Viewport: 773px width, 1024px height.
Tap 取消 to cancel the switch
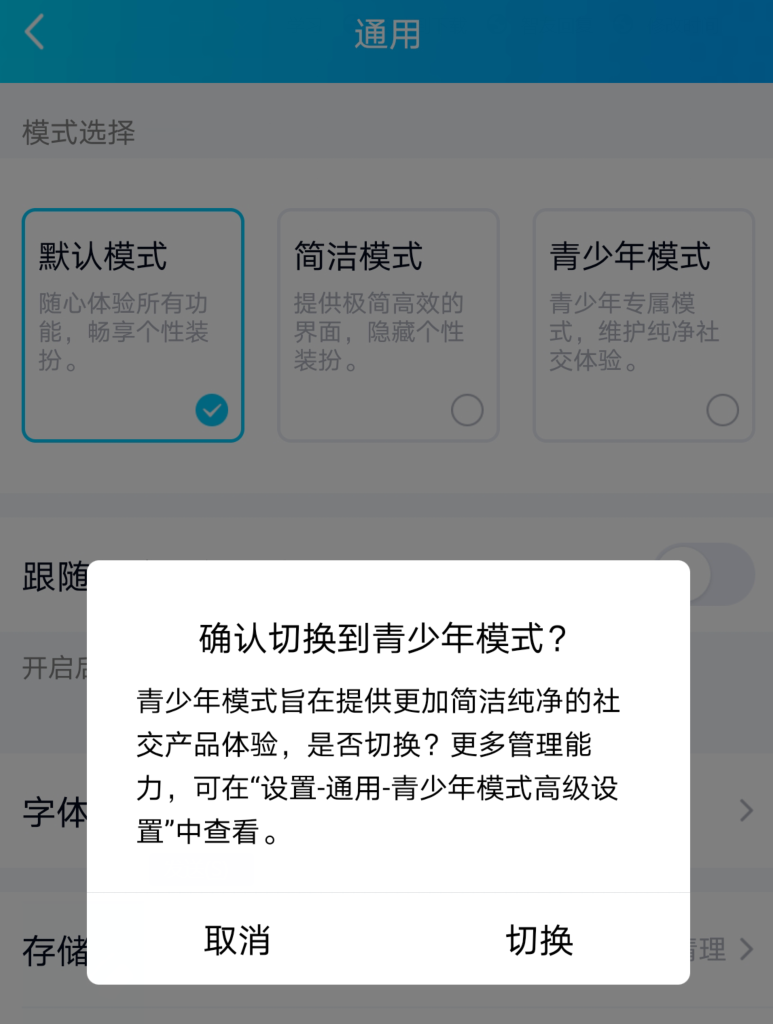point(237,940)
